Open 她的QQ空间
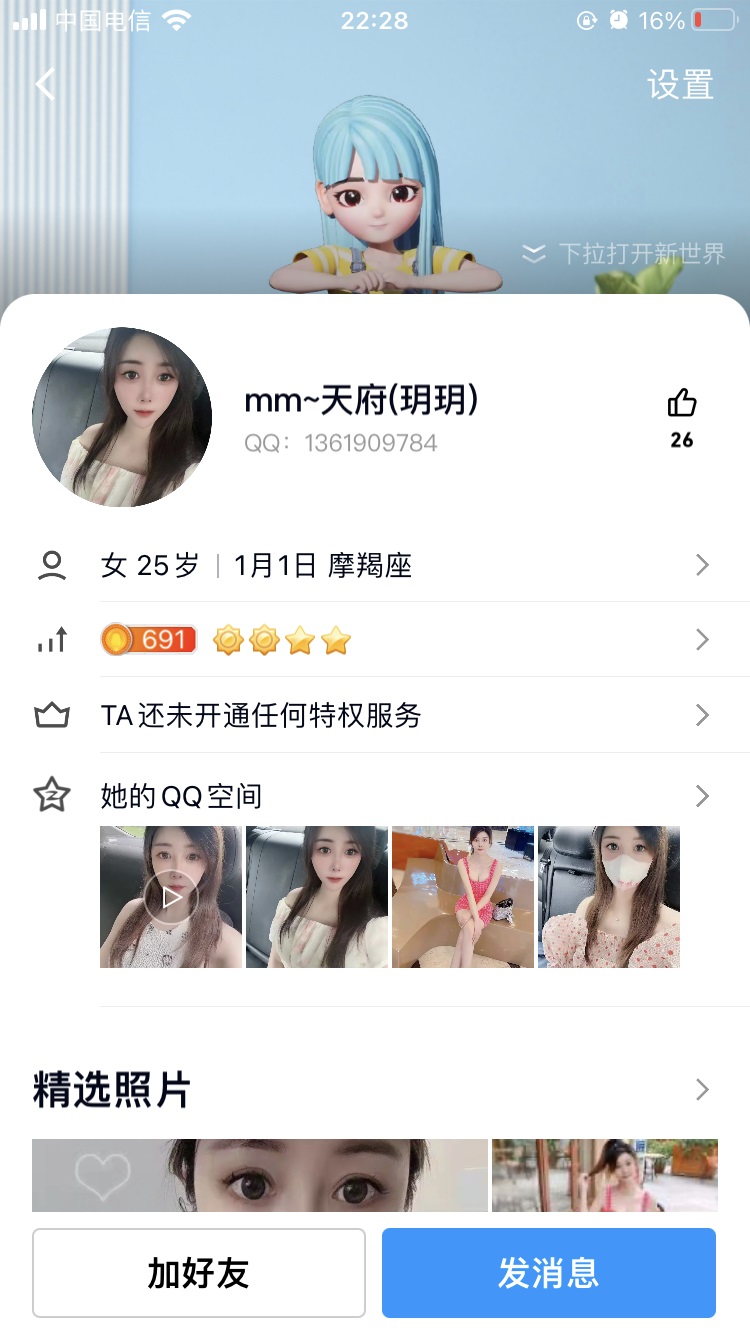 tap(375, 796)
